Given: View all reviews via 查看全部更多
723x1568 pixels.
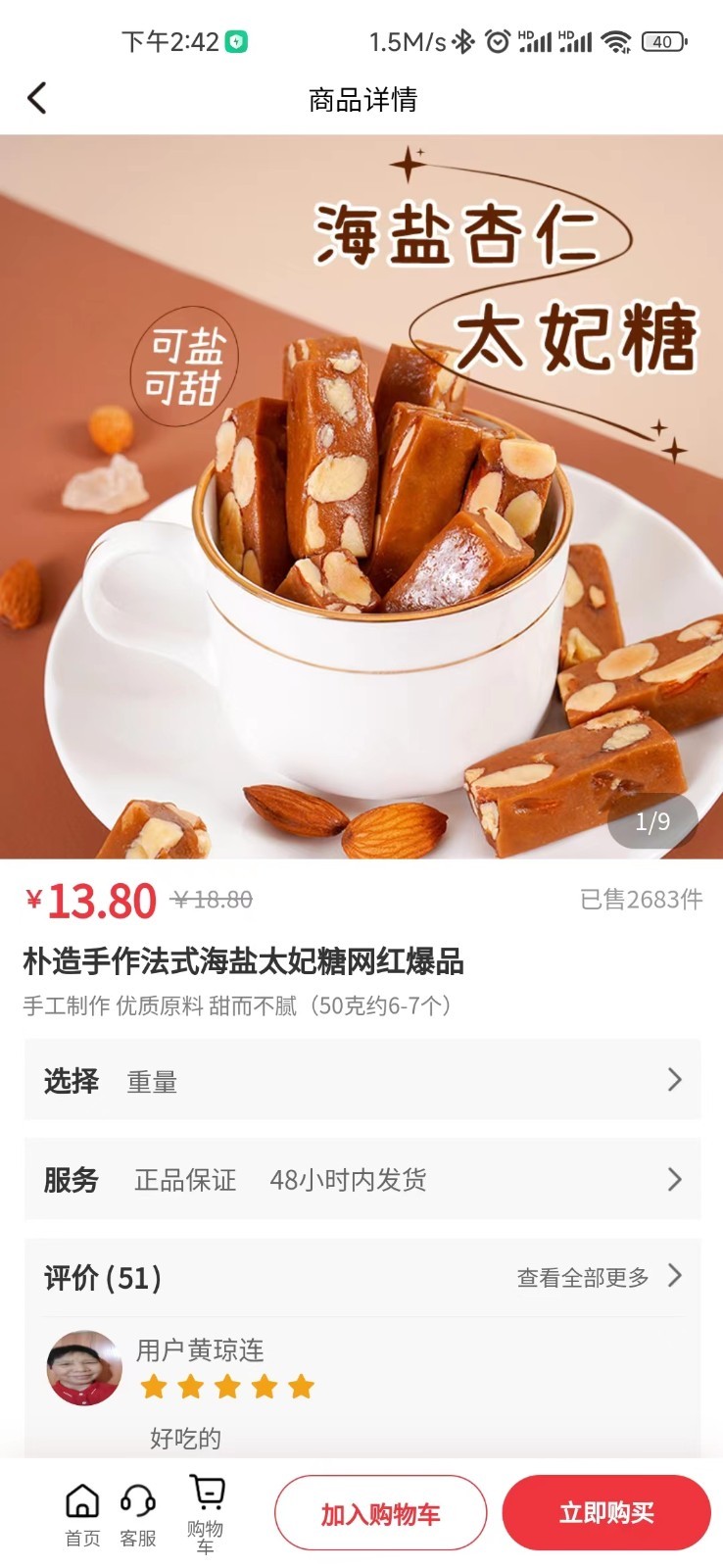Looking at the screenshot, I should tap(598, 1277).
